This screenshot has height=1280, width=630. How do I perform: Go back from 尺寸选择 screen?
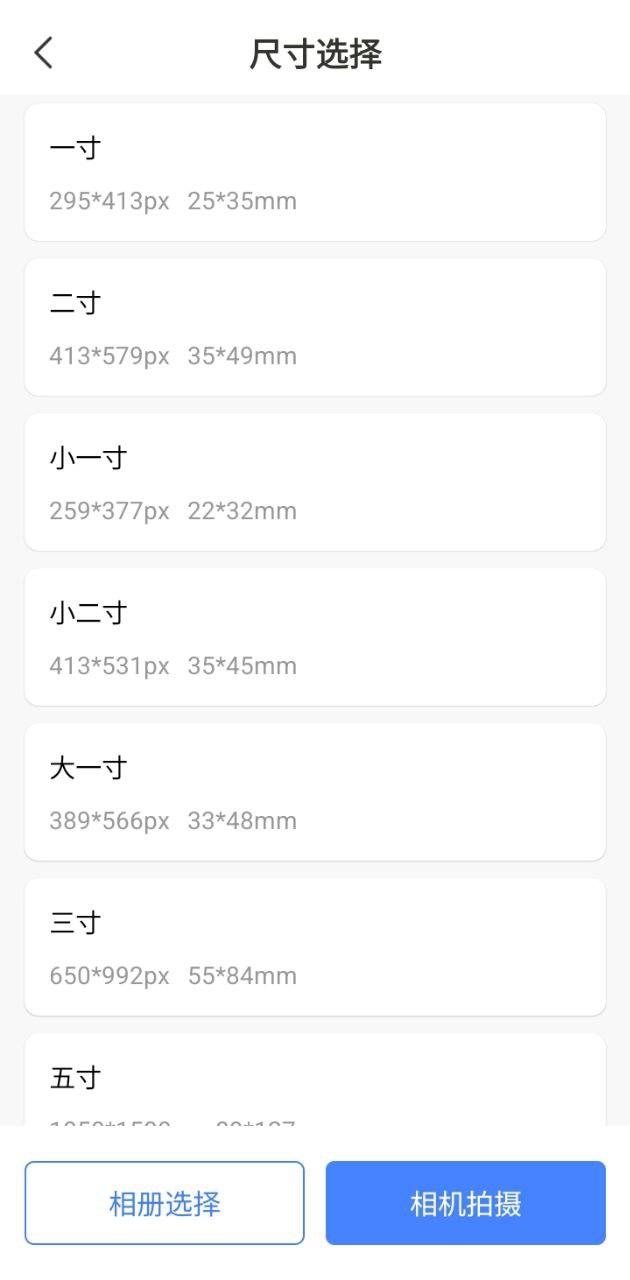click(43, 53)
